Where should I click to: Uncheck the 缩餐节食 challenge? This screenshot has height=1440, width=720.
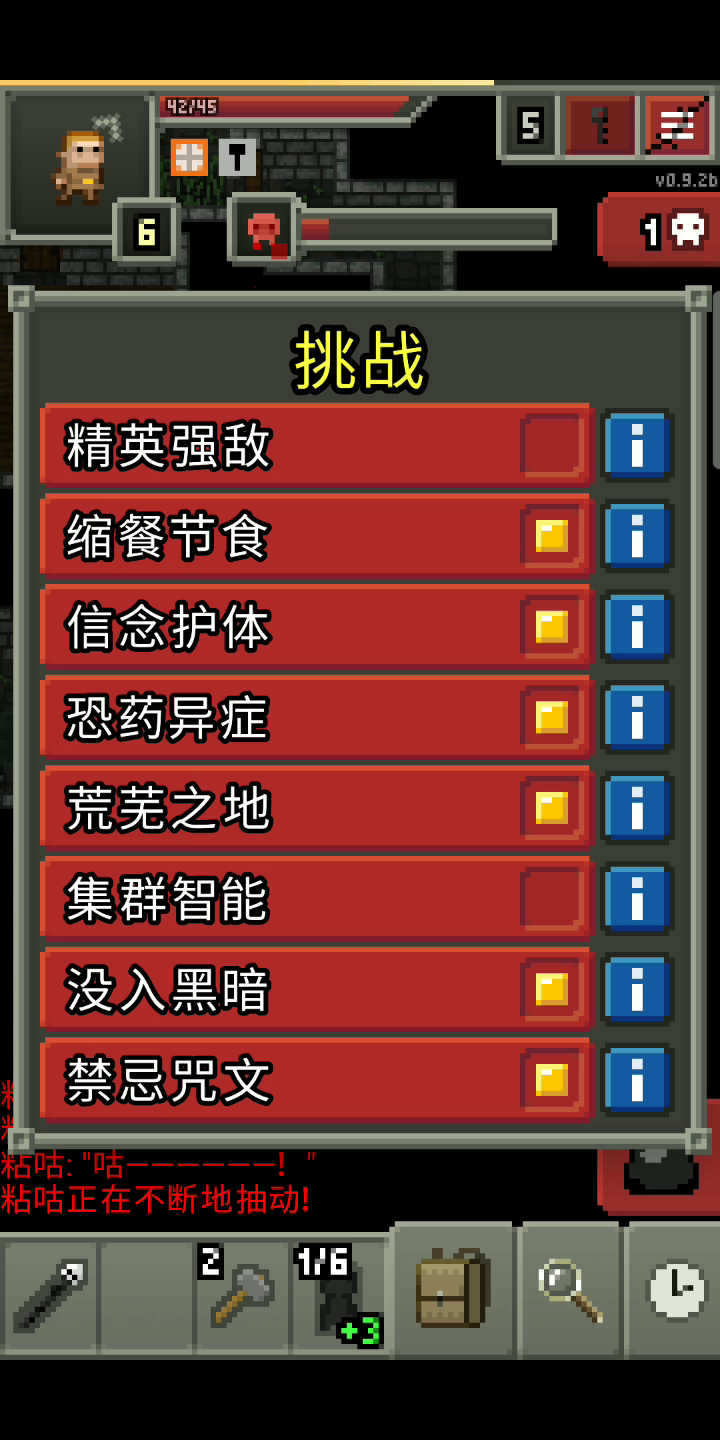click(x=552, y=536)
